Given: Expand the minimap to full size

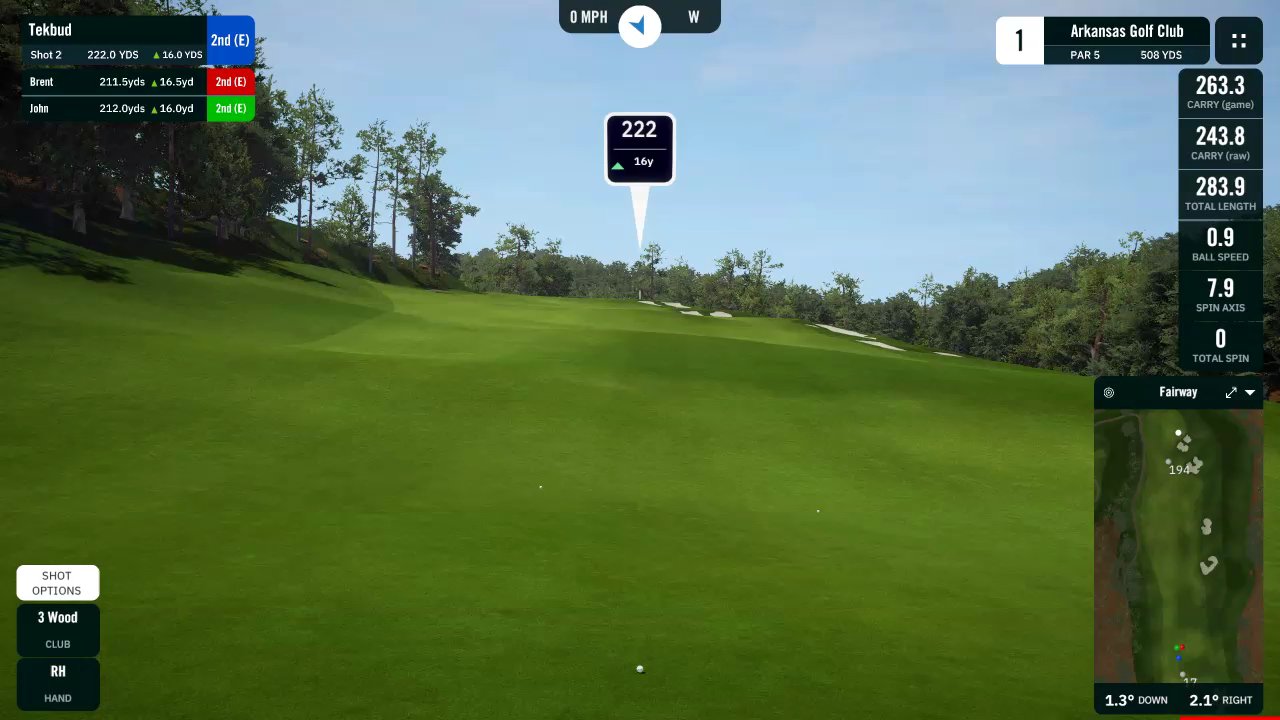Looking at the screenshot, I should tap(1231, 393).
